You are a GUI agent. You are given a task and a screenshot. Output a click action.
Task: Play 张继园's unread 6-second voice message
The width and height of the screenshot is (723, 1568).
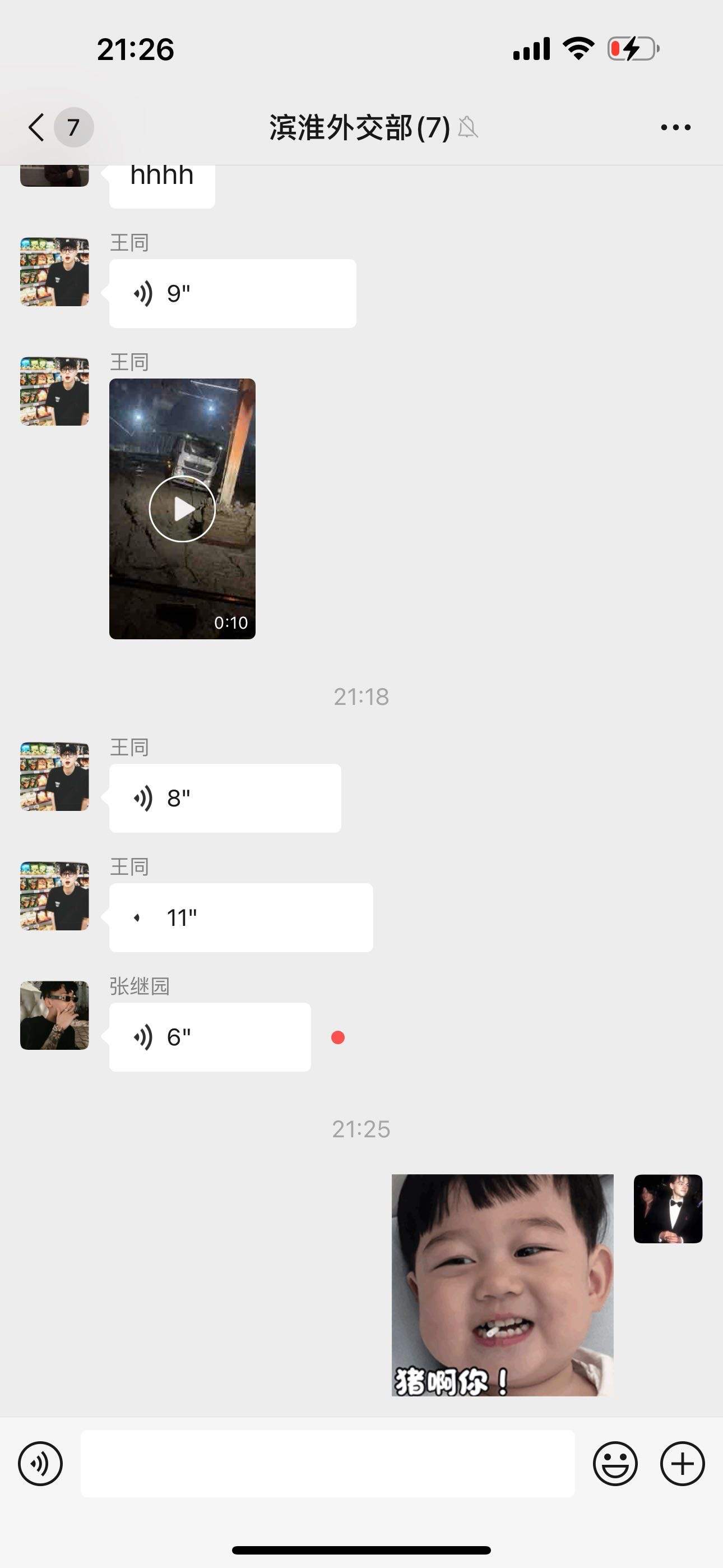tap(210, 1036)
